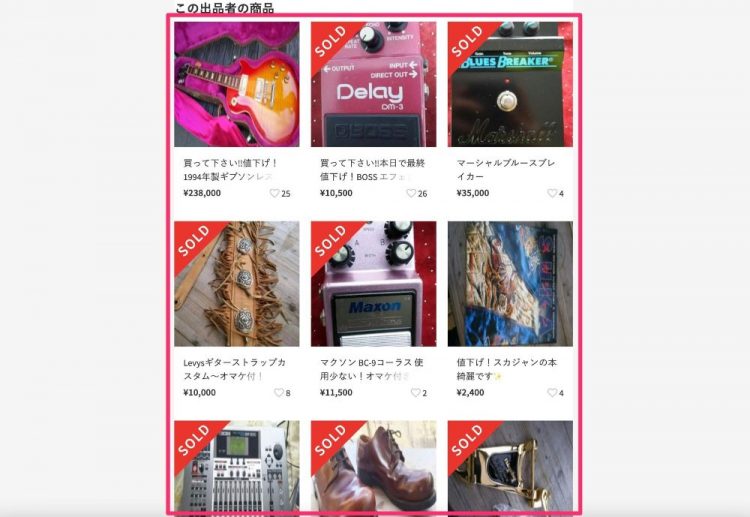Open the sold multitrack recorder listing
The height and width of the screenshot is (517, 750).
point(236,467)
